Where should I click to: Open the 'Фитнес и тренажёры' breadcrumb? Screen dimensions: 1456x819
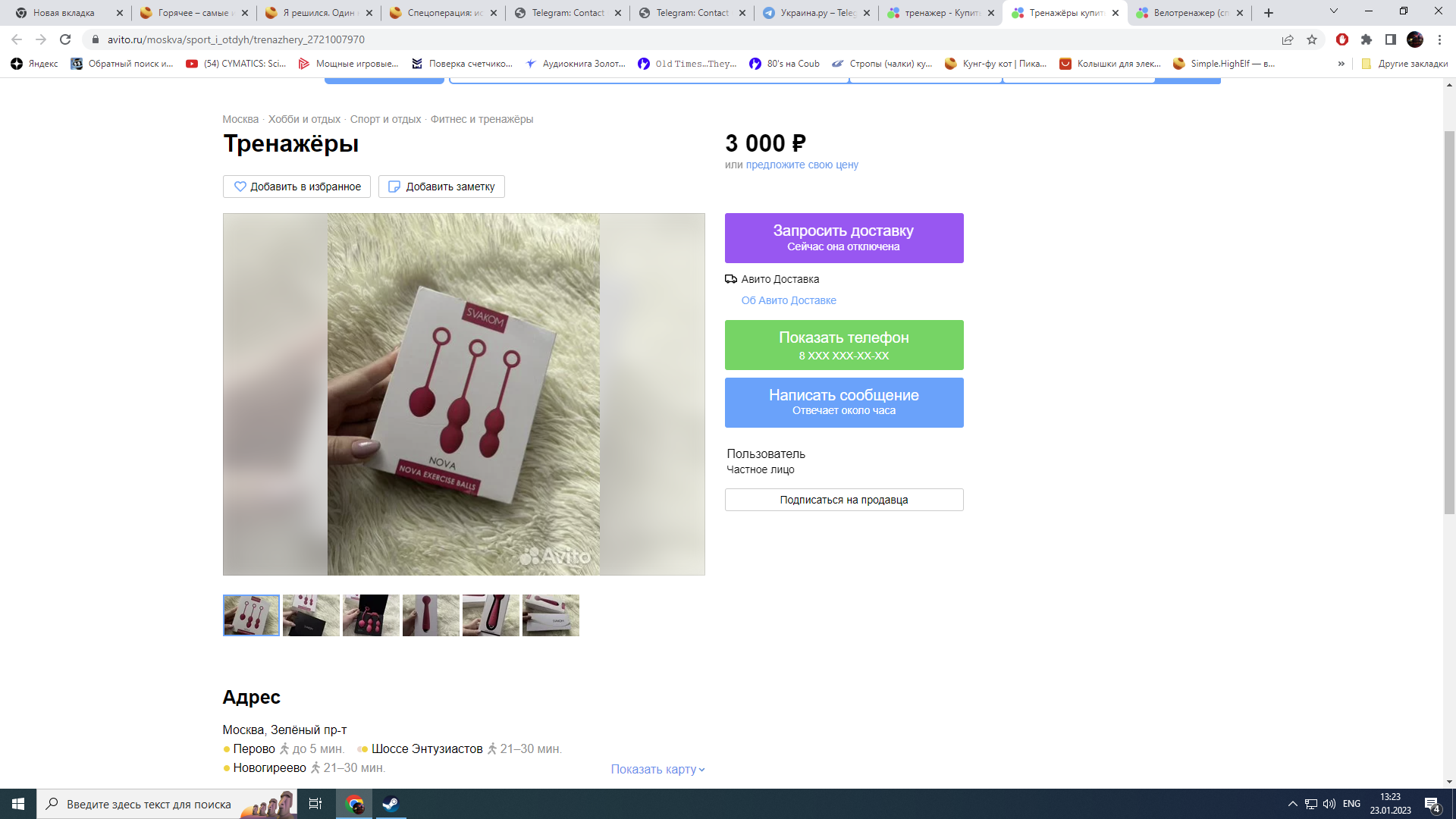pyautogui.click(x=482, y=119)
